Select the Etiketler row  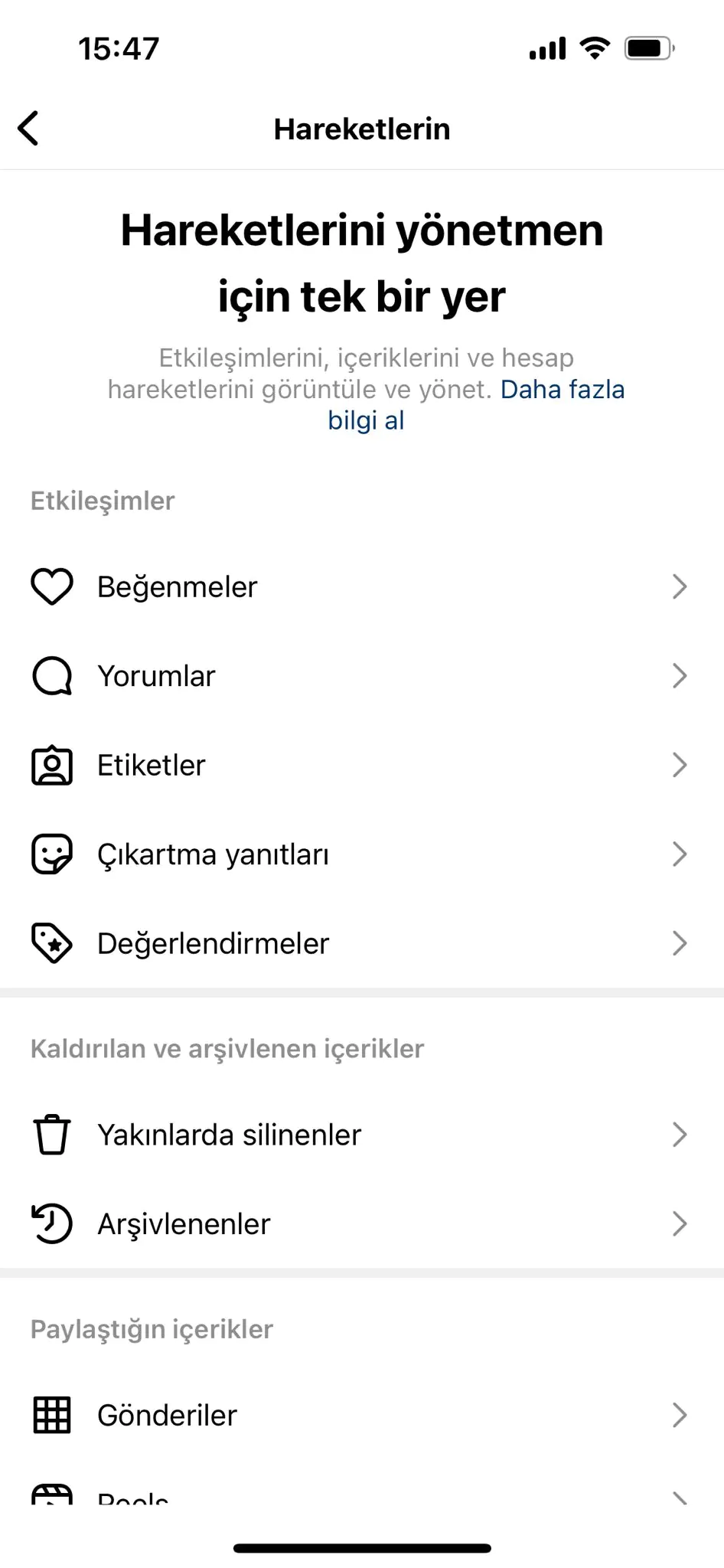point(361,766)
